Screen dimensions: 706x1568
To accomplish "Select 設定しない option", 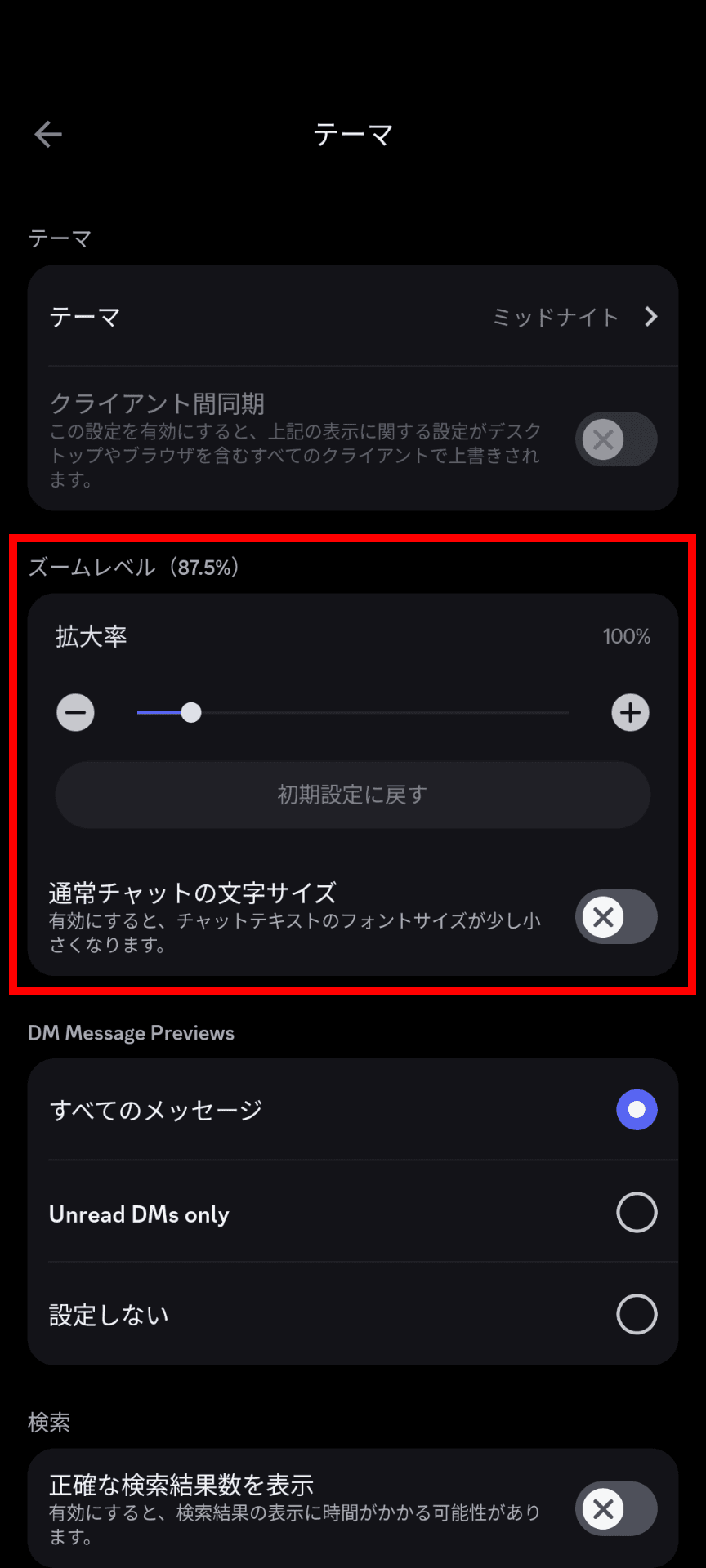I will (x=353, y=1314).
